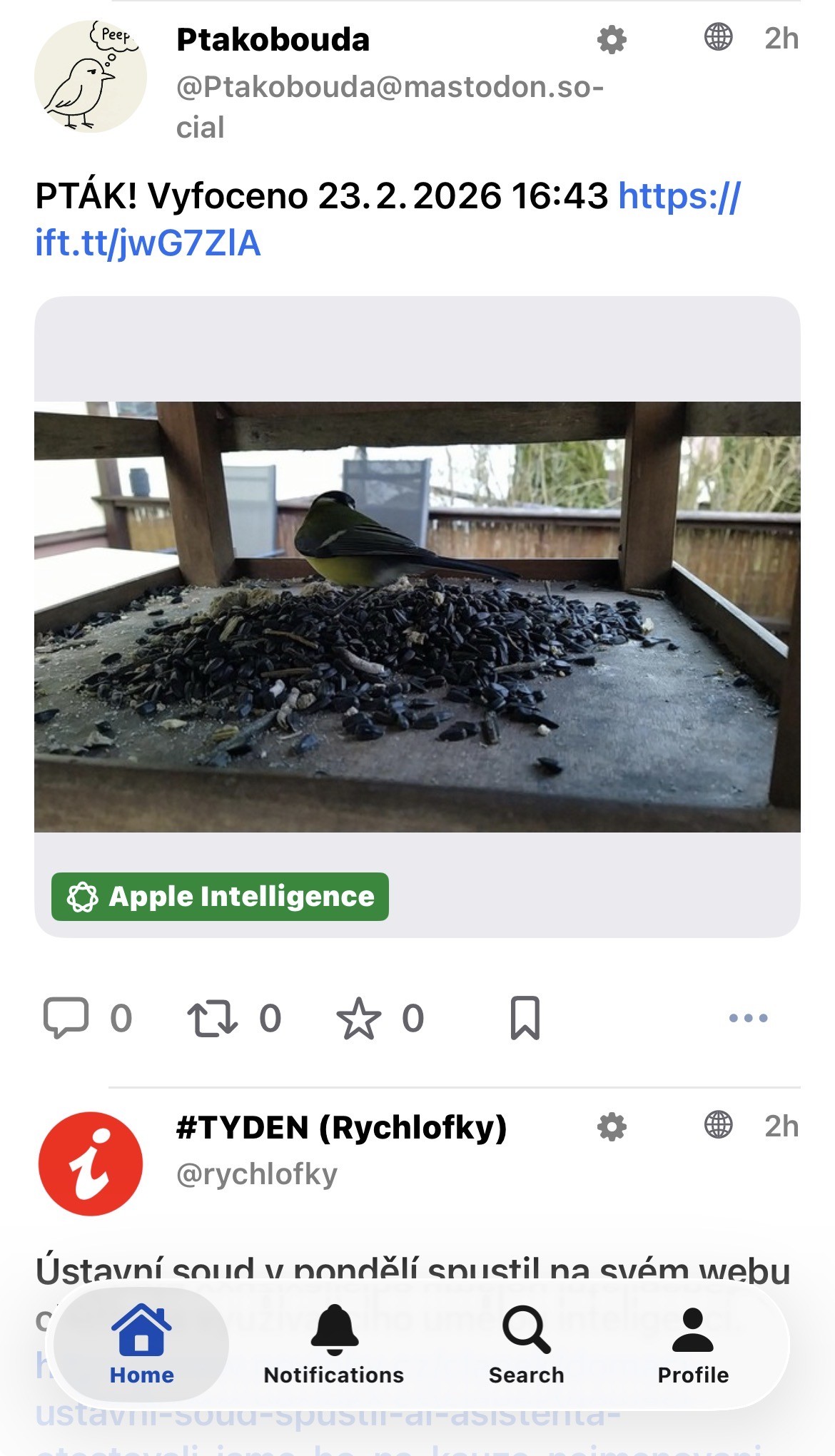Switch to the Home tab

[x=141, y=1345]
